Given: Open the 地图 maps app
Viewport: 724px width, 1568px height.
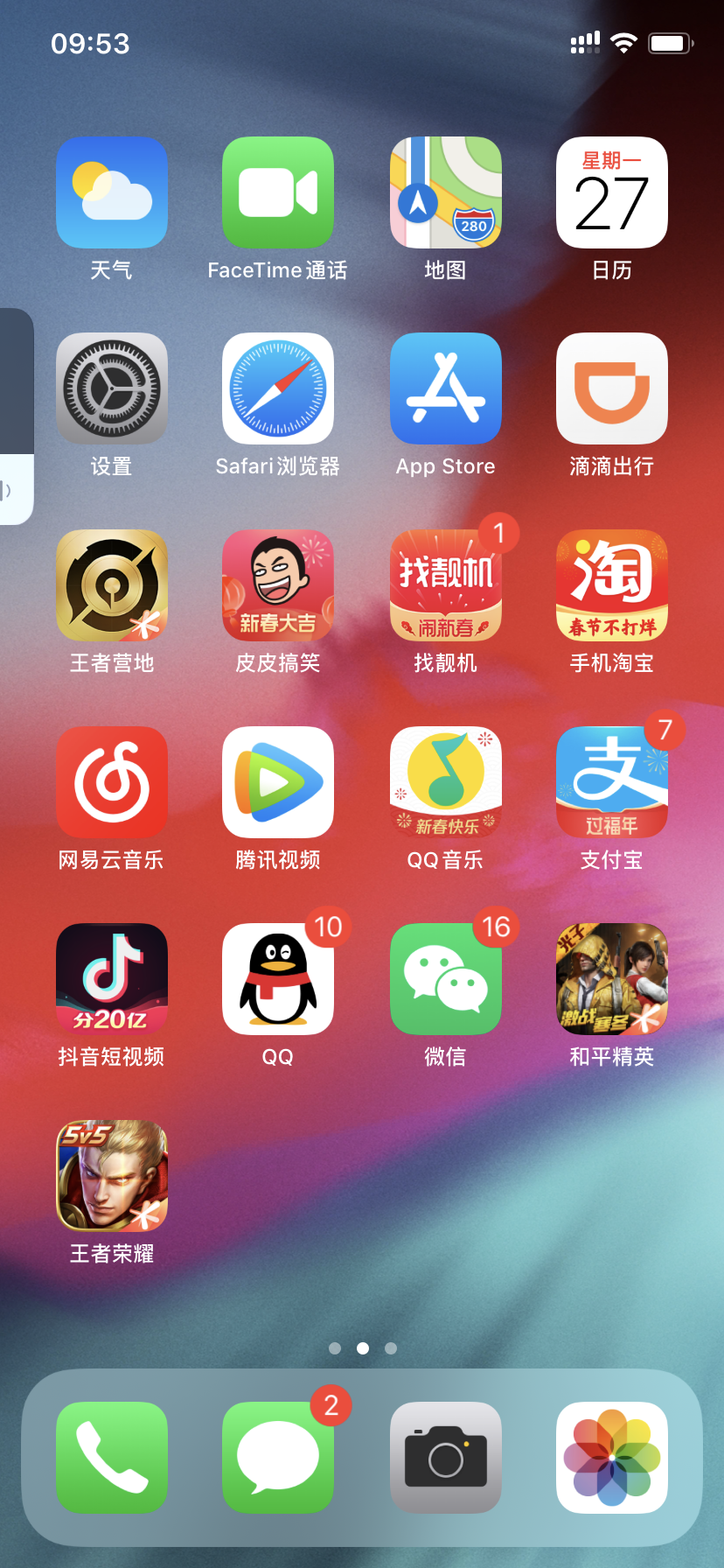Looking at the screenshot, I should (445, 192).
